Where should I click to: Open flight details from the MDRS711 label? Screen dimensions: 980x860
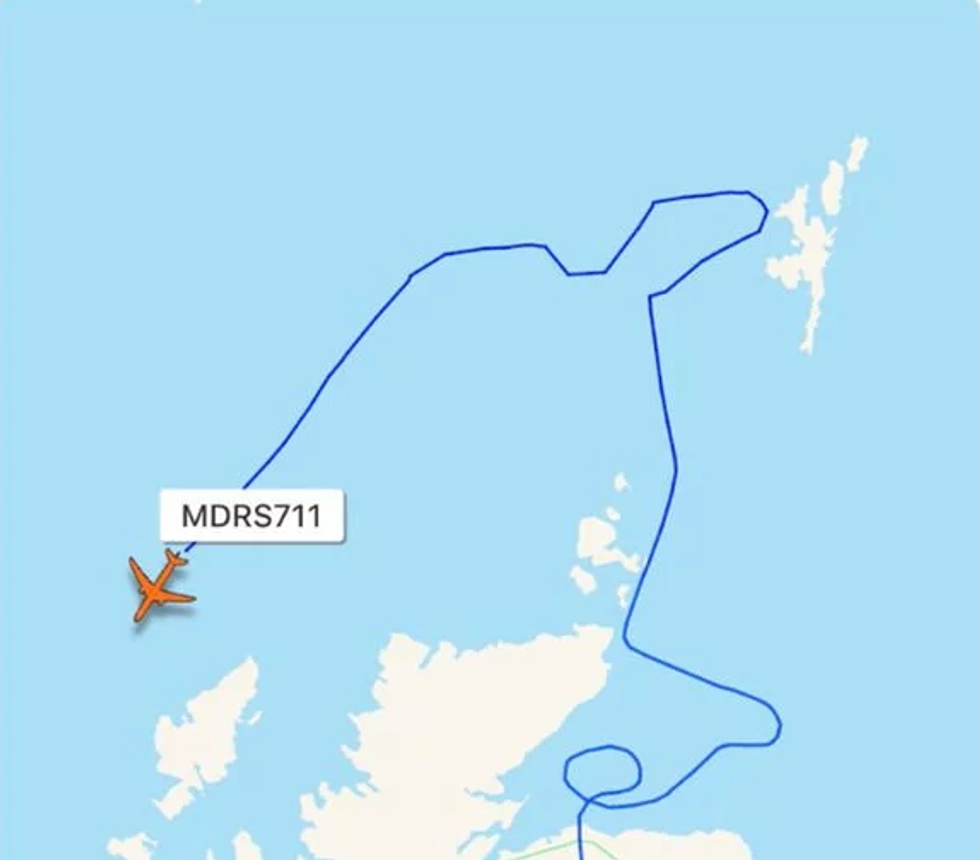251,516
